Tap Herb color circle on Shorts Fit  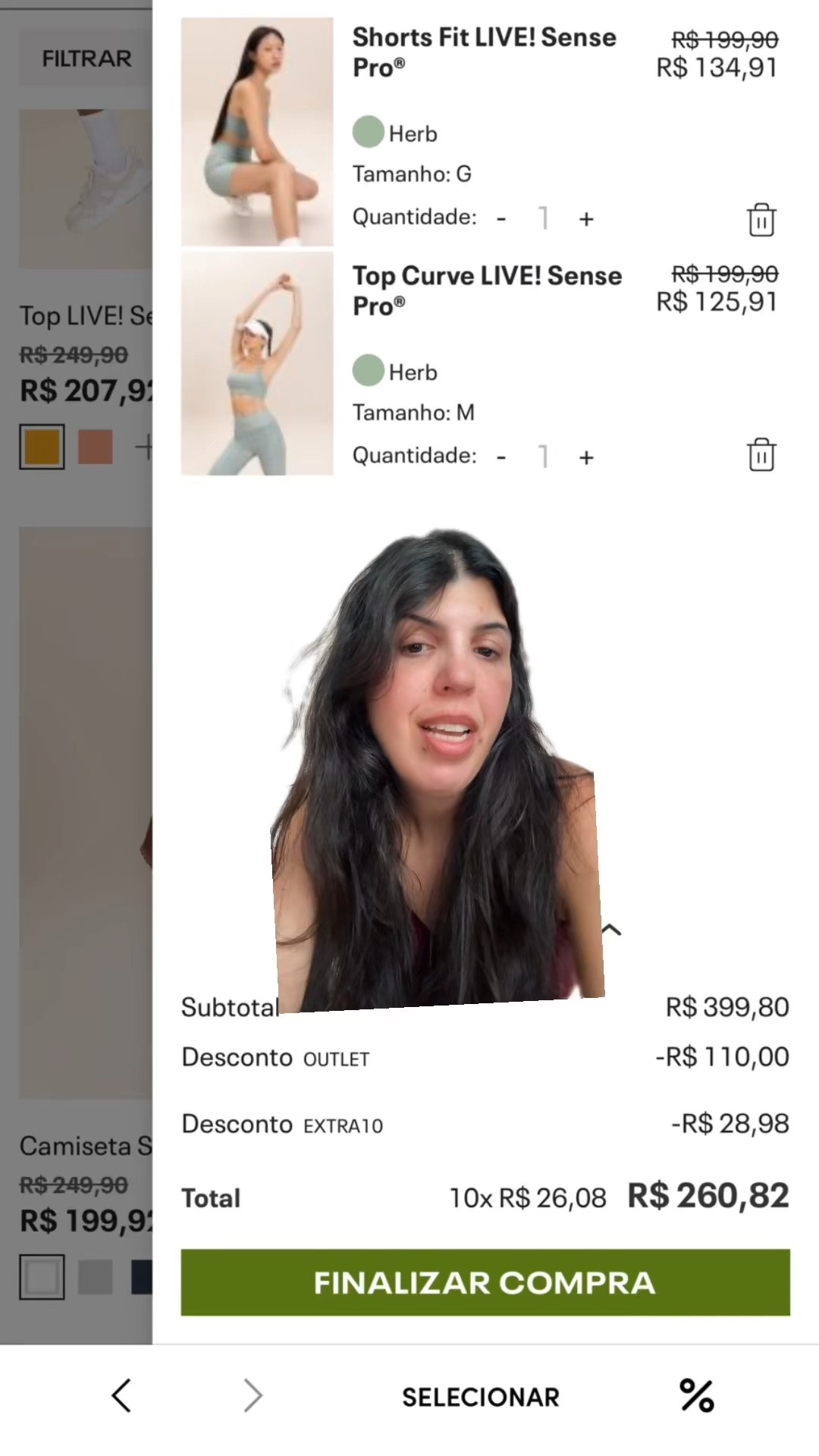pos(368,131)
